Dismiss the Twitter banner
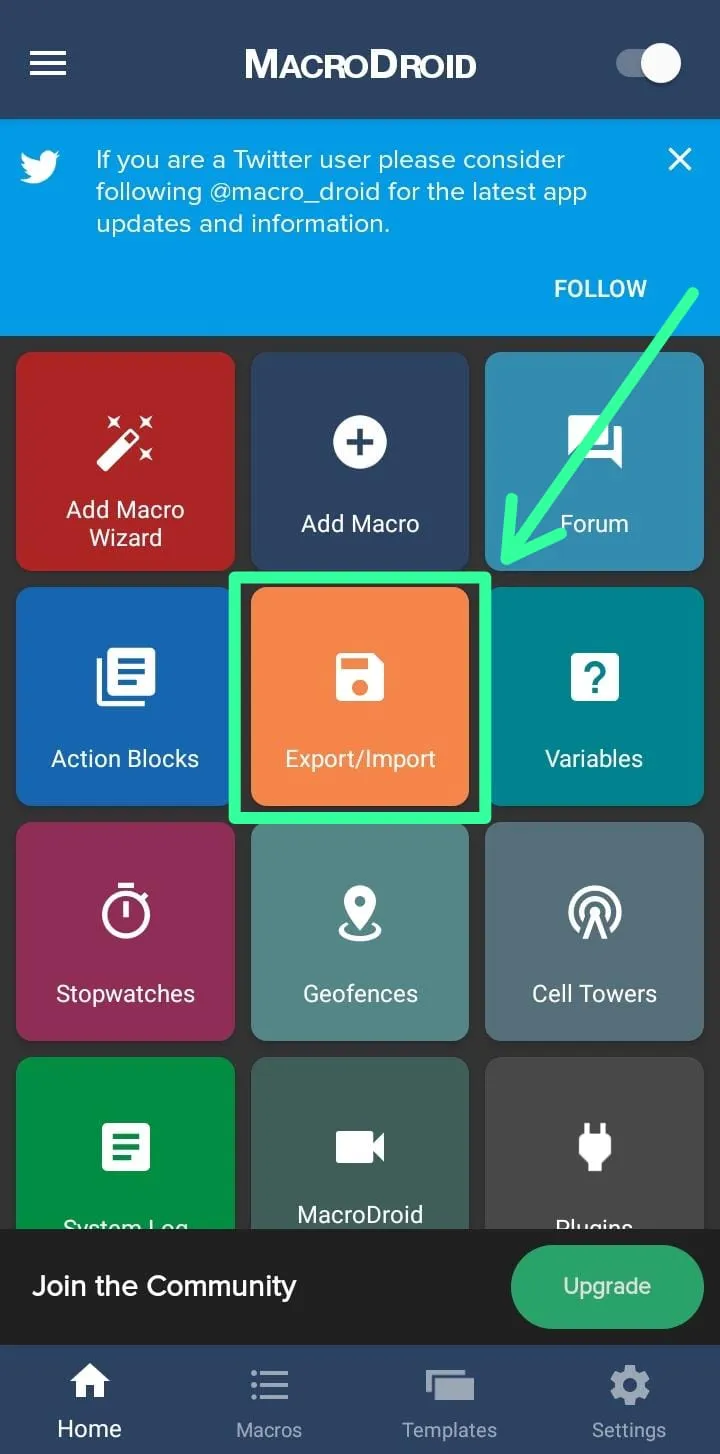Viewport: 720px width, 1454px height. pos(680,159)
